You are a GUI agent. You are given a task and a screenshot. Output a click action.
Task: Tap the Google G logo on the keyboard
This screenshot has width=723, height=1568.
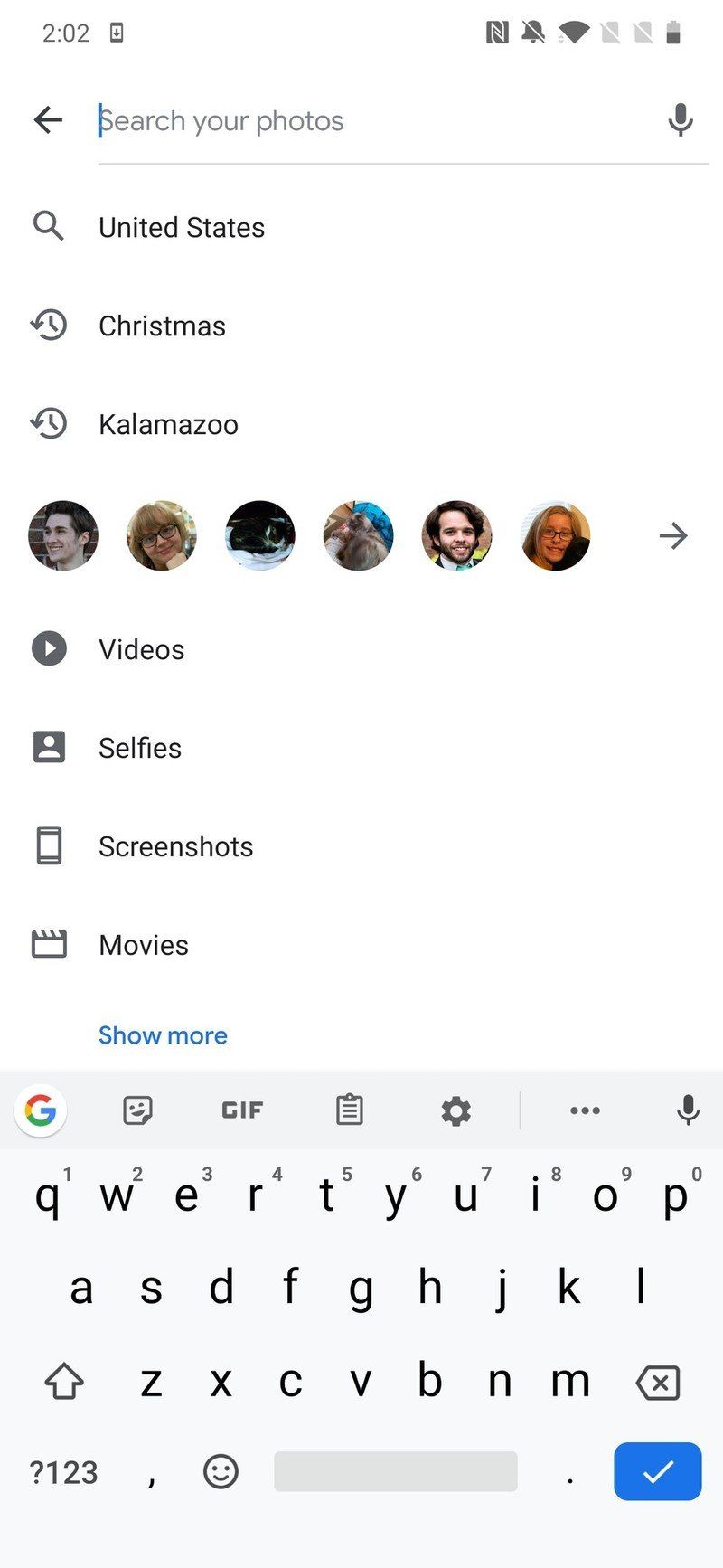point(40,1111)
